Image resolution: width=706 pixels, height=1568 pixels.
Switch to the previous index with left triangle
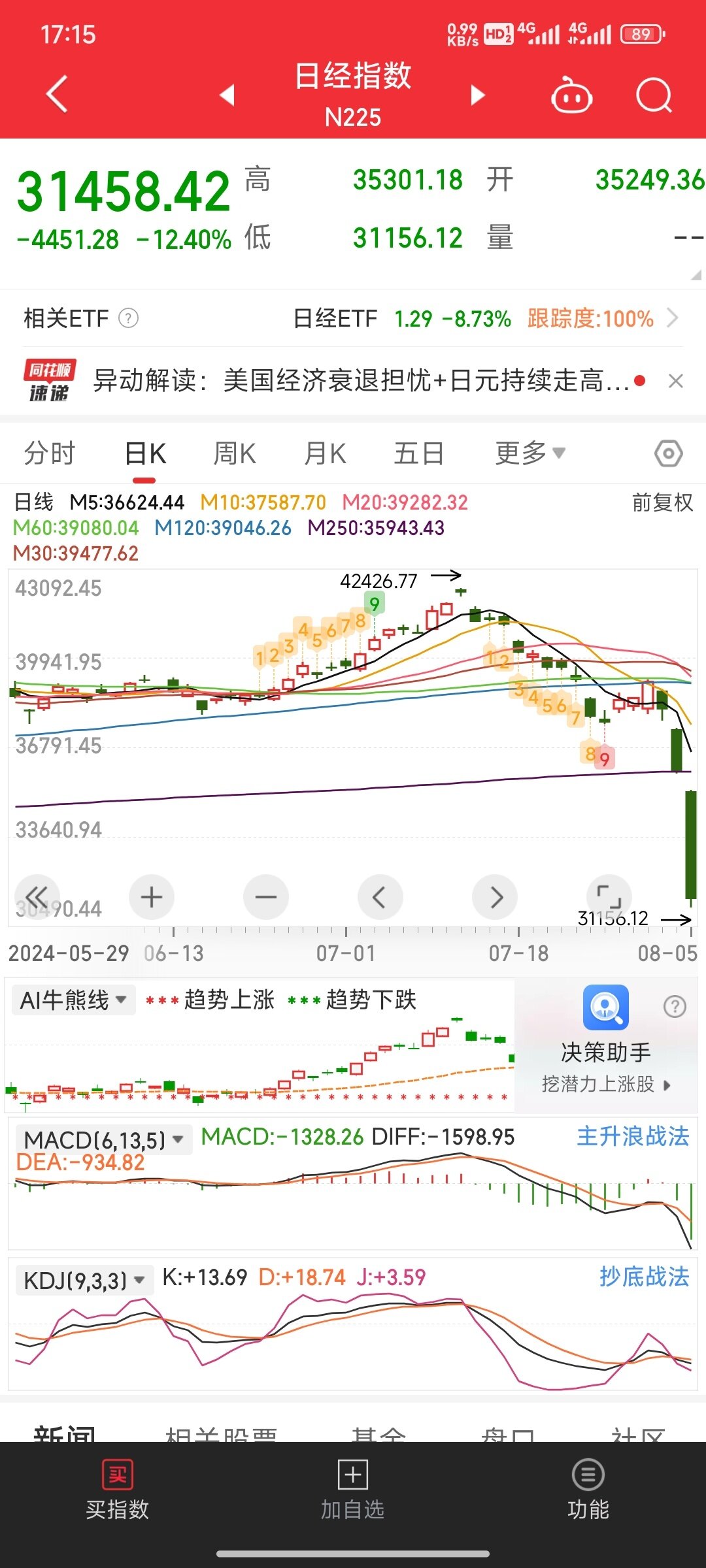tap(227, 95)
